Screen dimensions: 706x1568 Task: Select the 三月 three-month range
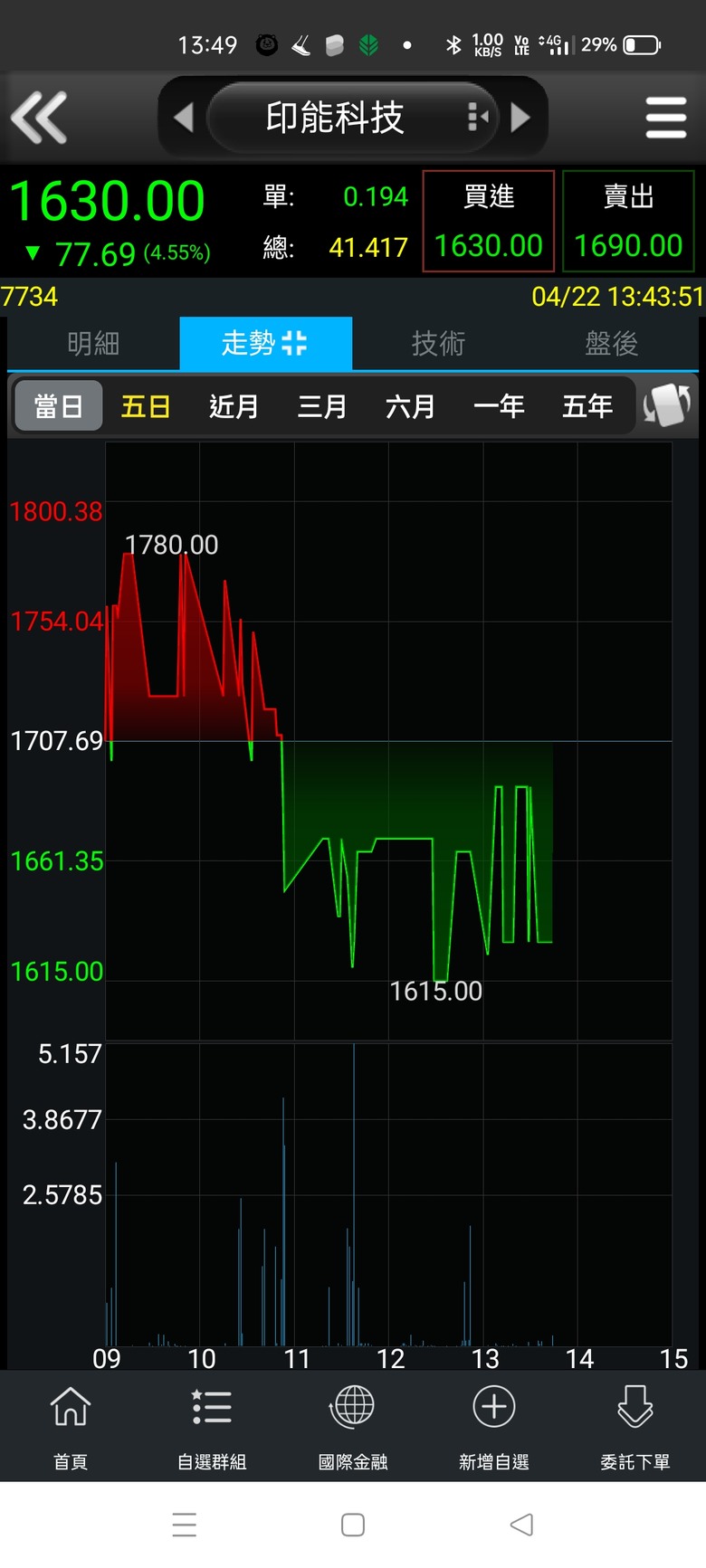coord(322,406)
